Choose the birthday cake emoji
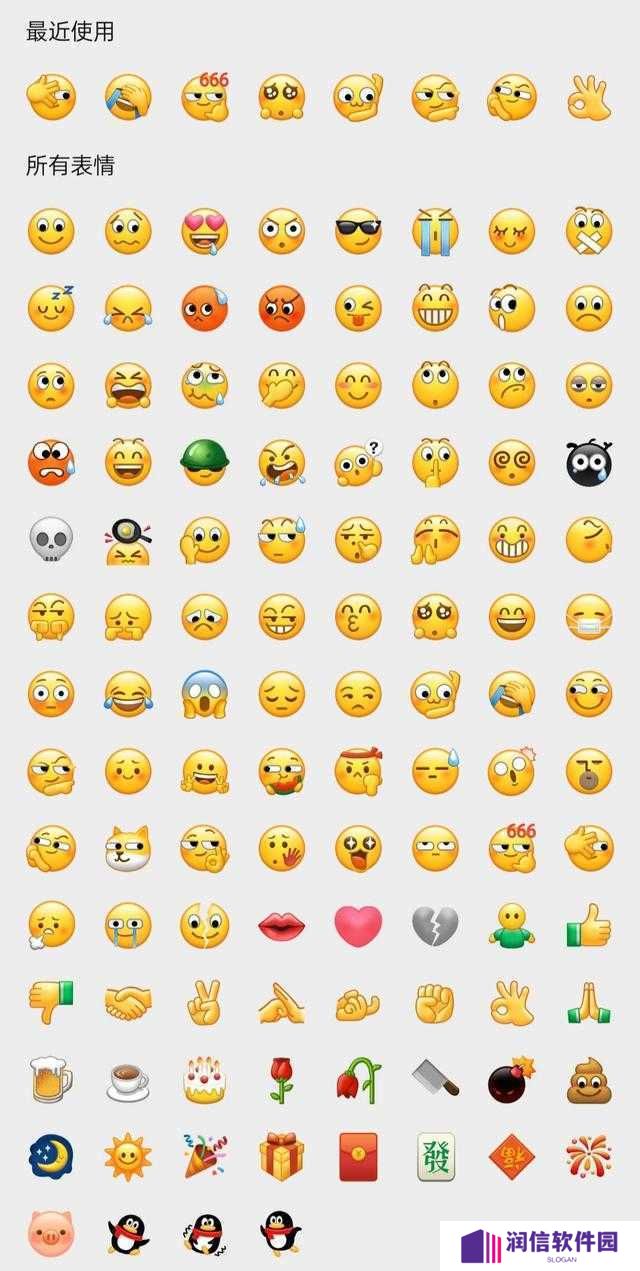The height and width of the screenshot is (1271, 640). [x=205, y=1080]
